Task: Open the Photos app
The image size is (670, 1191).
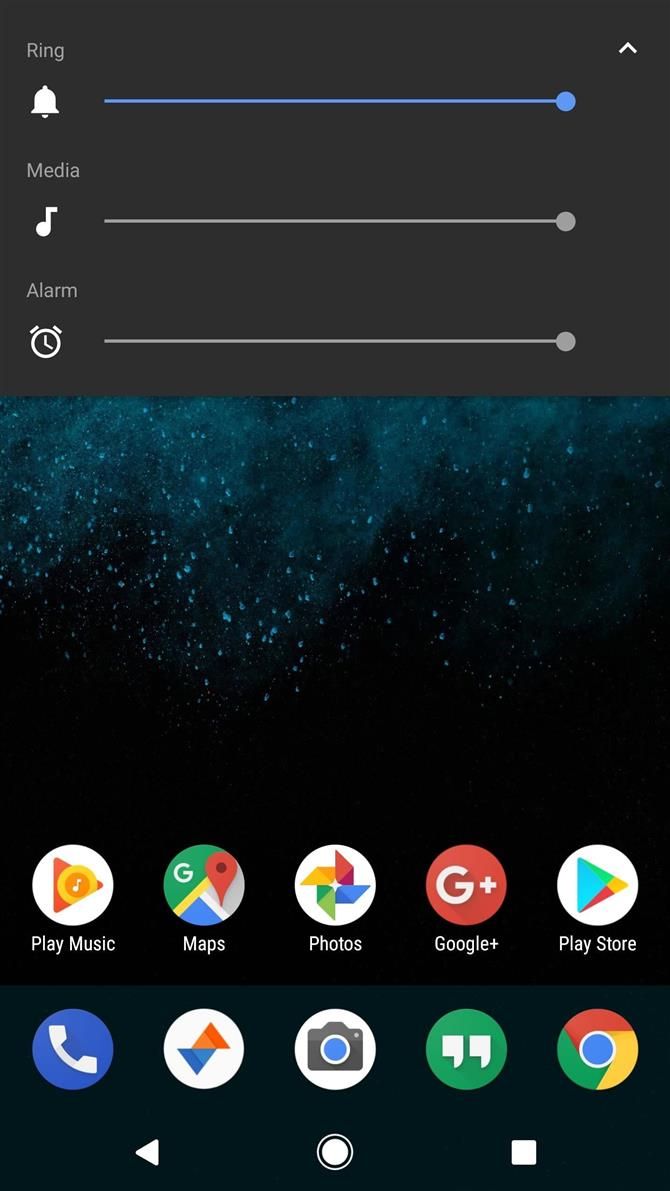Action: pyautogui.click(x=335, y=886)
